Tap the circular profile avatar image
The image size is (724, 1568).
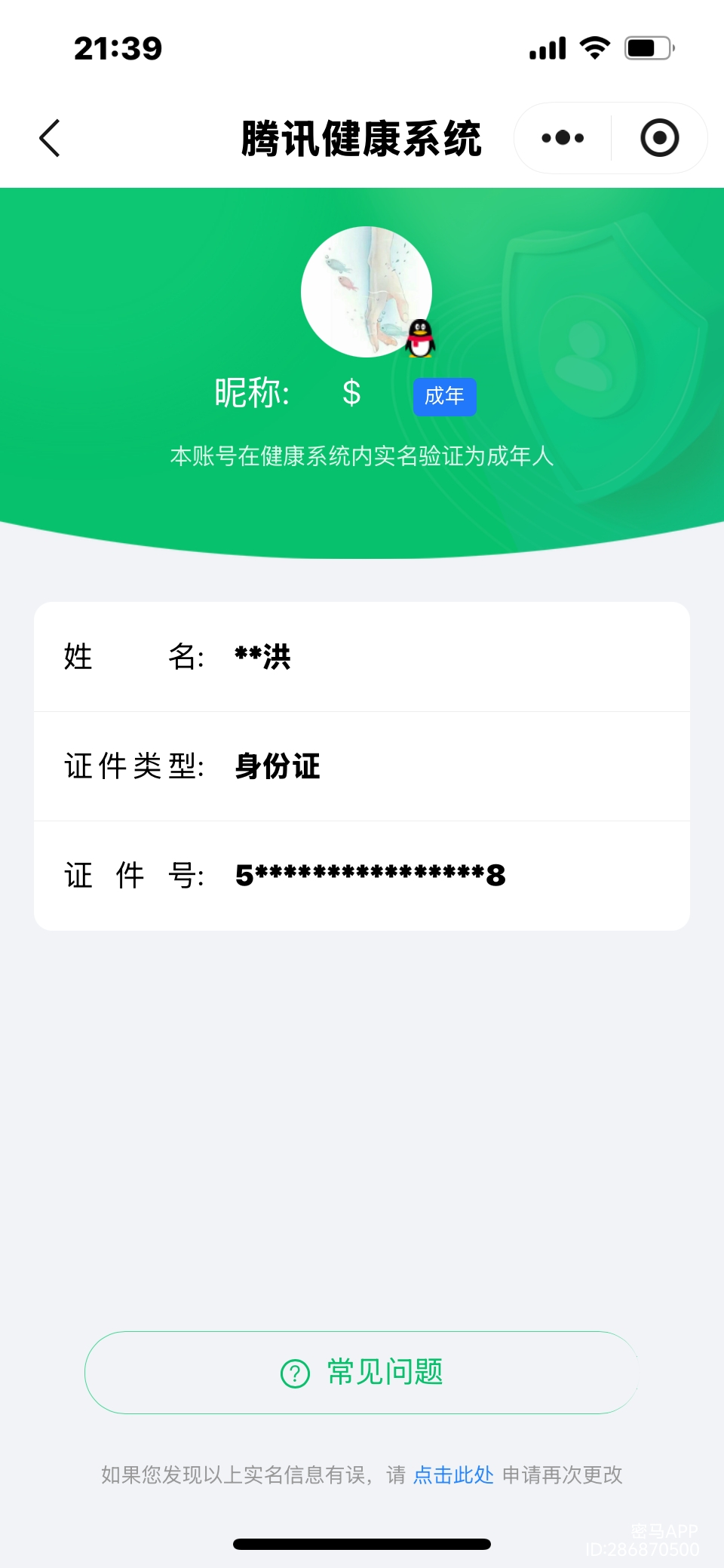[365, 290]
